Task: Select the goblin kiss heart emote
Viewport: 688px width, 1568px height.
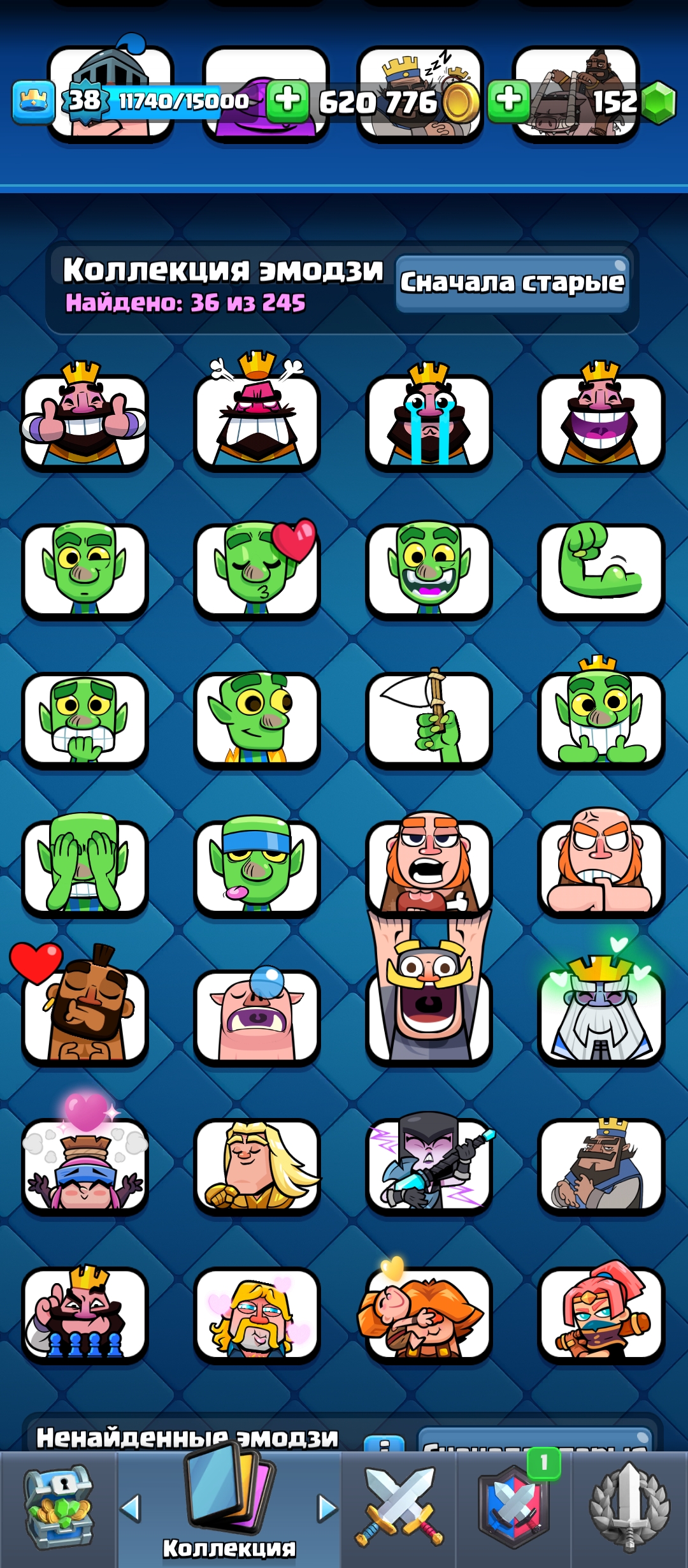Action: (257, 569)
